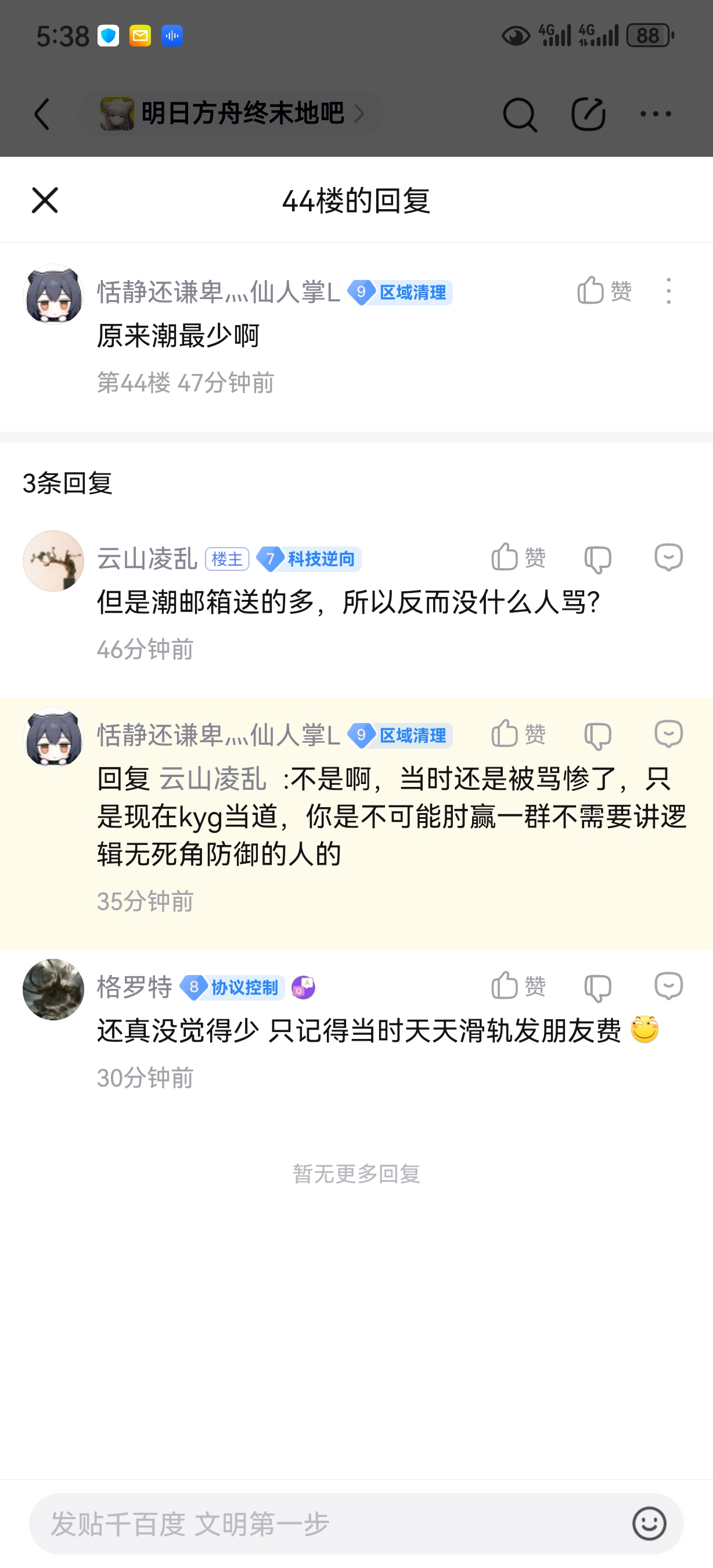This screenshot has height=1568, width=713.
Task: Go back with the top-left arrow
Action: click(x=41, y=114)
